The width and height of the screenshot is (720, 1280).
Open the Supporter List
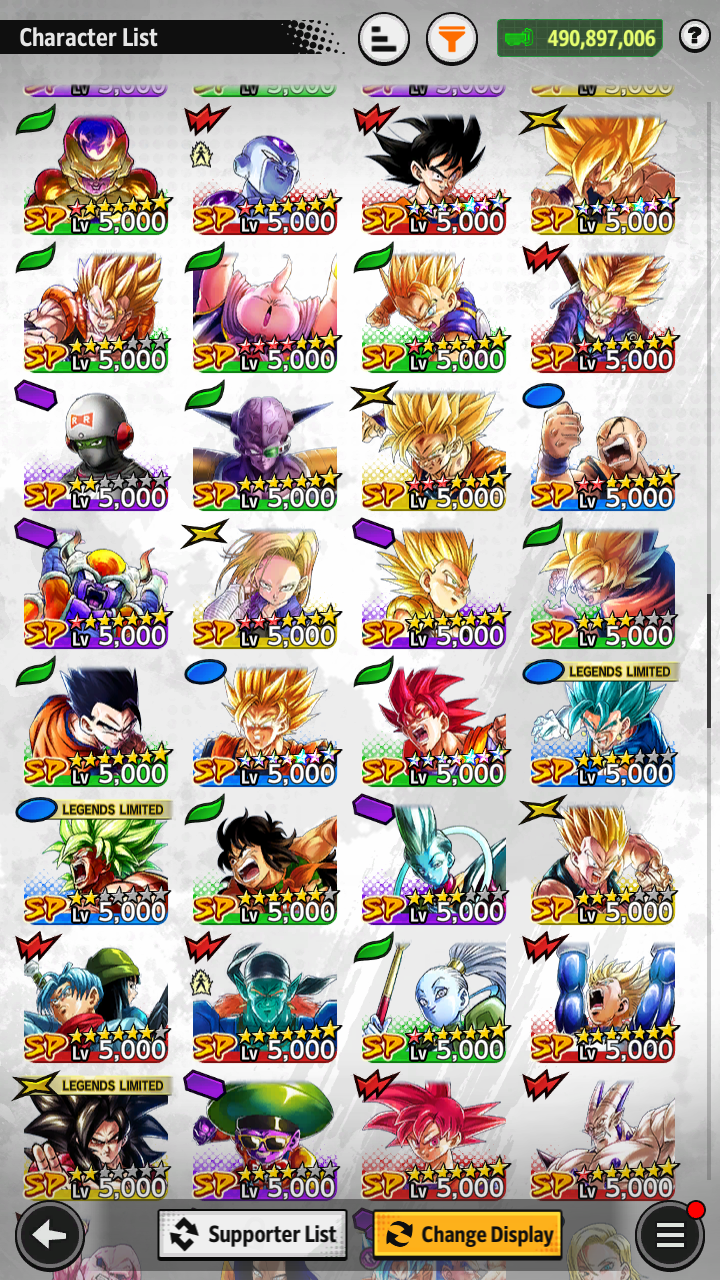click(x=253, y=1234)
